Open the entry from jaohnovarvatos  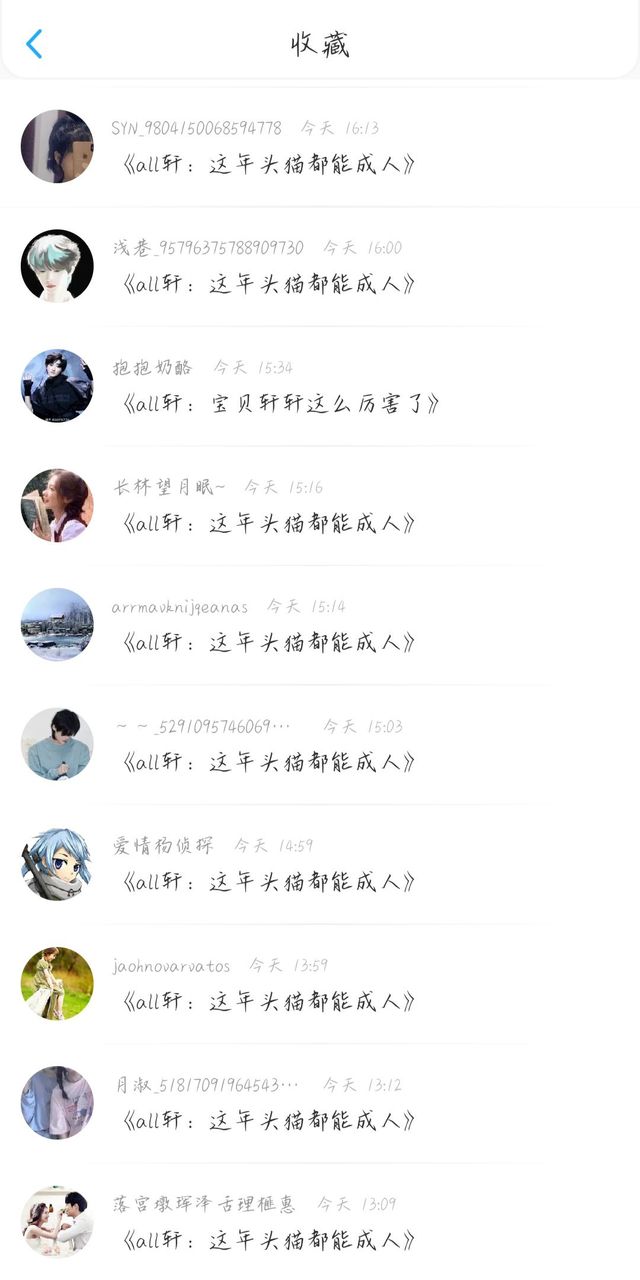(320, 984)
